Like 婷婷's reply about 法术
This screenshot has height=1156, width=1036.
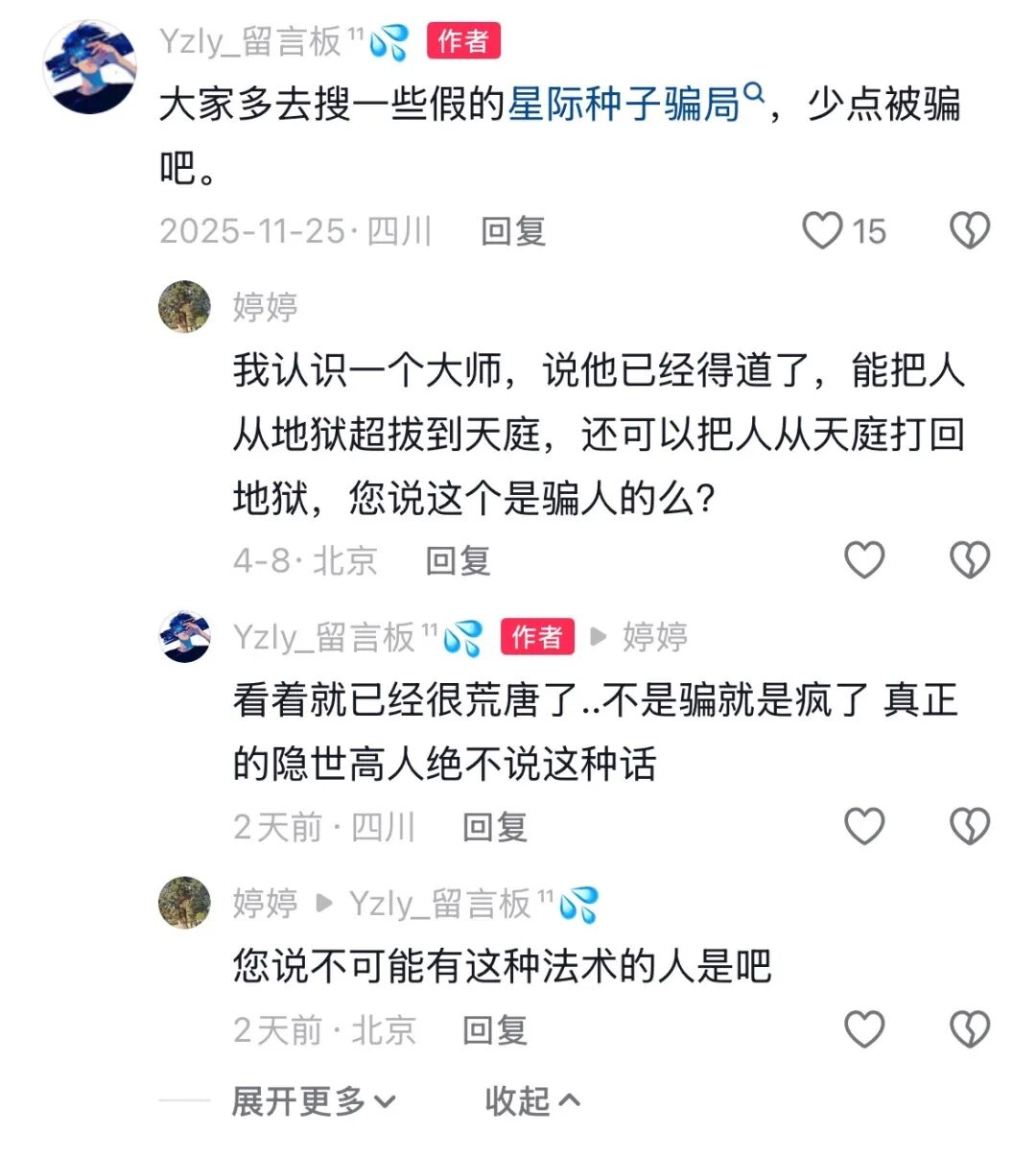pyautogui.click(x=863, y=1029)
